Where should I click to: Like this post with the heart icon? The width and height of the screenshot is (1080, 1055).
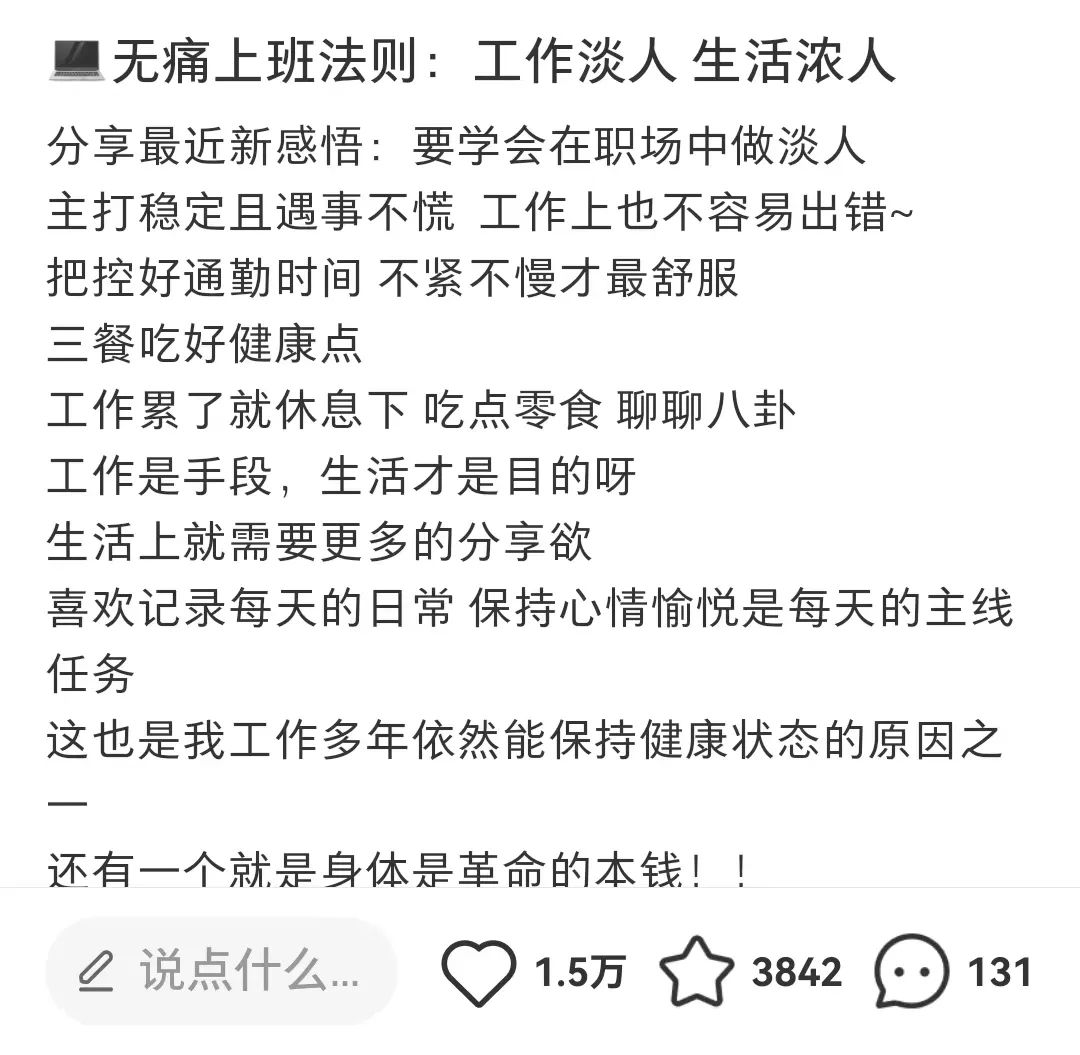tap(479, 972)
